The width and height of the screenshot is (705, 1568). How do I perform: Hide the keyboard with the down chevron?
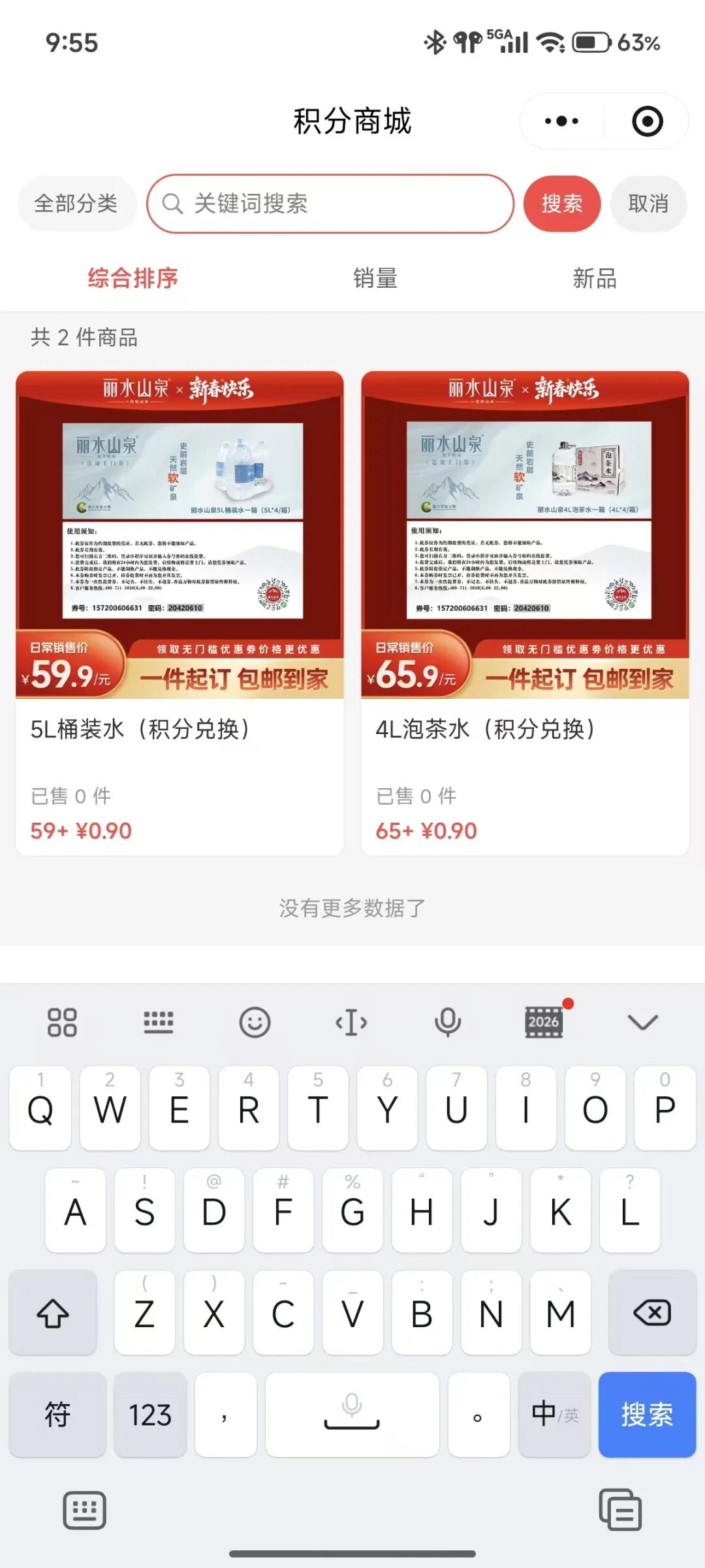coord(642,1022)
